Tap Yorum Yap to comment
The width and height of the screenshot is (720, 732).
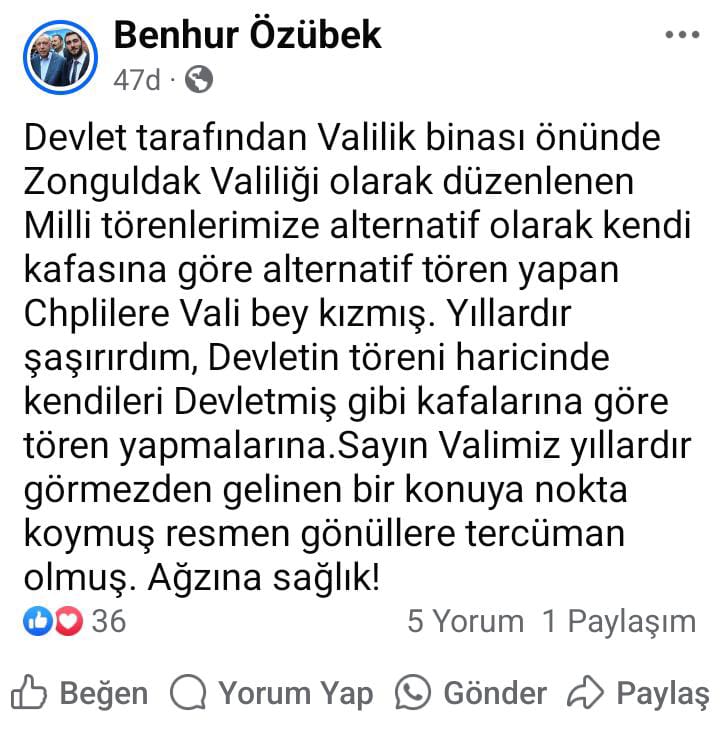pos(272,692)
